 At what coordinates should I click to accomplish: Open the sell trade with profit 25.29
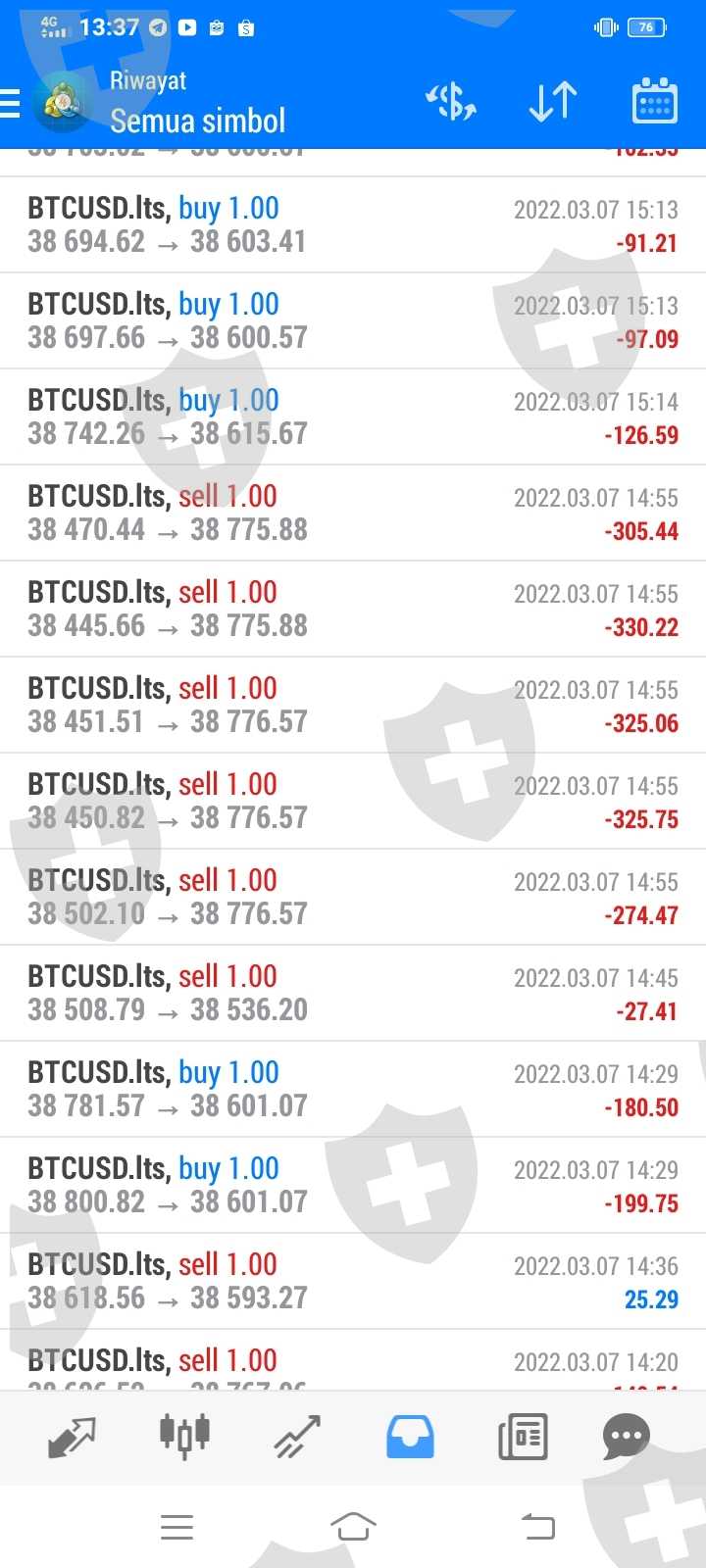pos(353,1282)
